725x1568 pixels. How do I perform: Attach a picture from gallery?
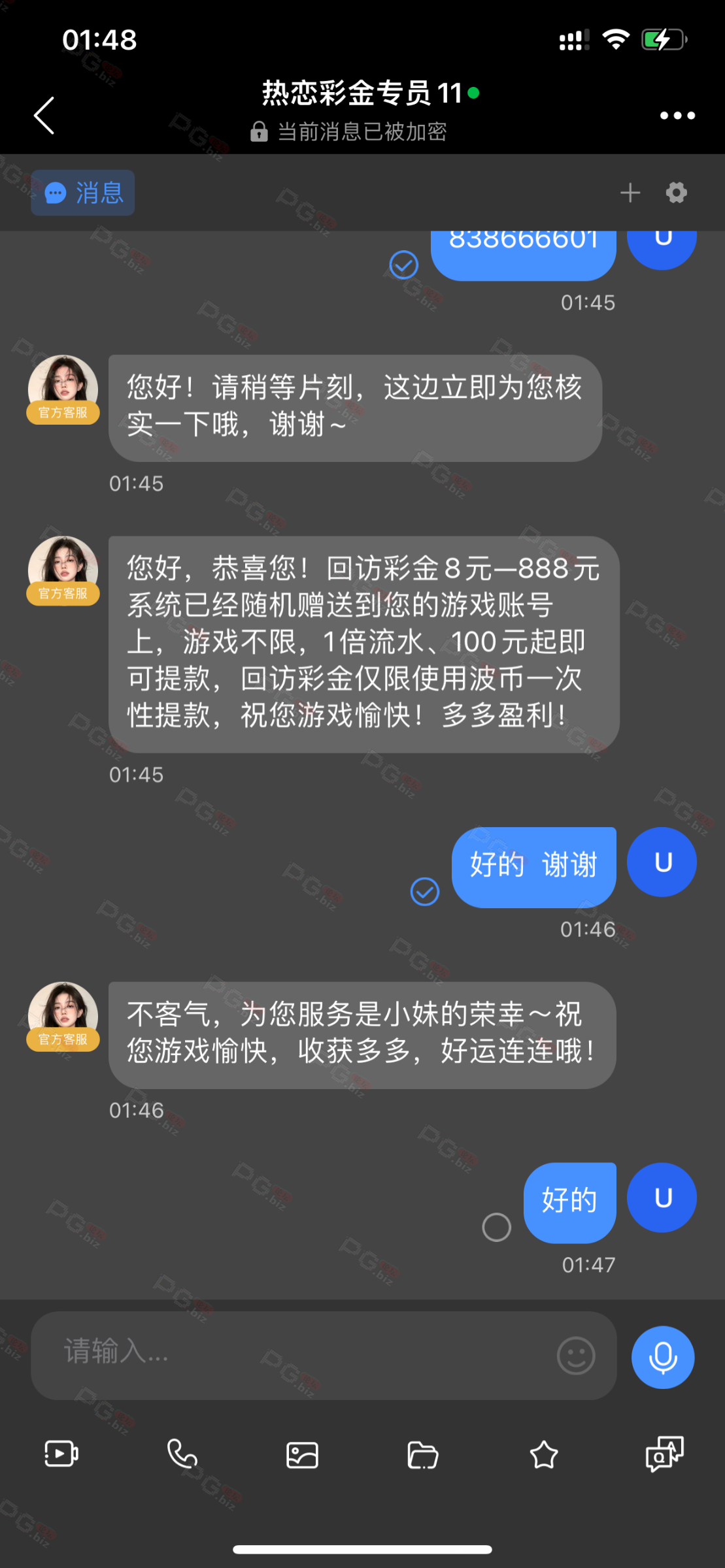[x=302, y=1455]
